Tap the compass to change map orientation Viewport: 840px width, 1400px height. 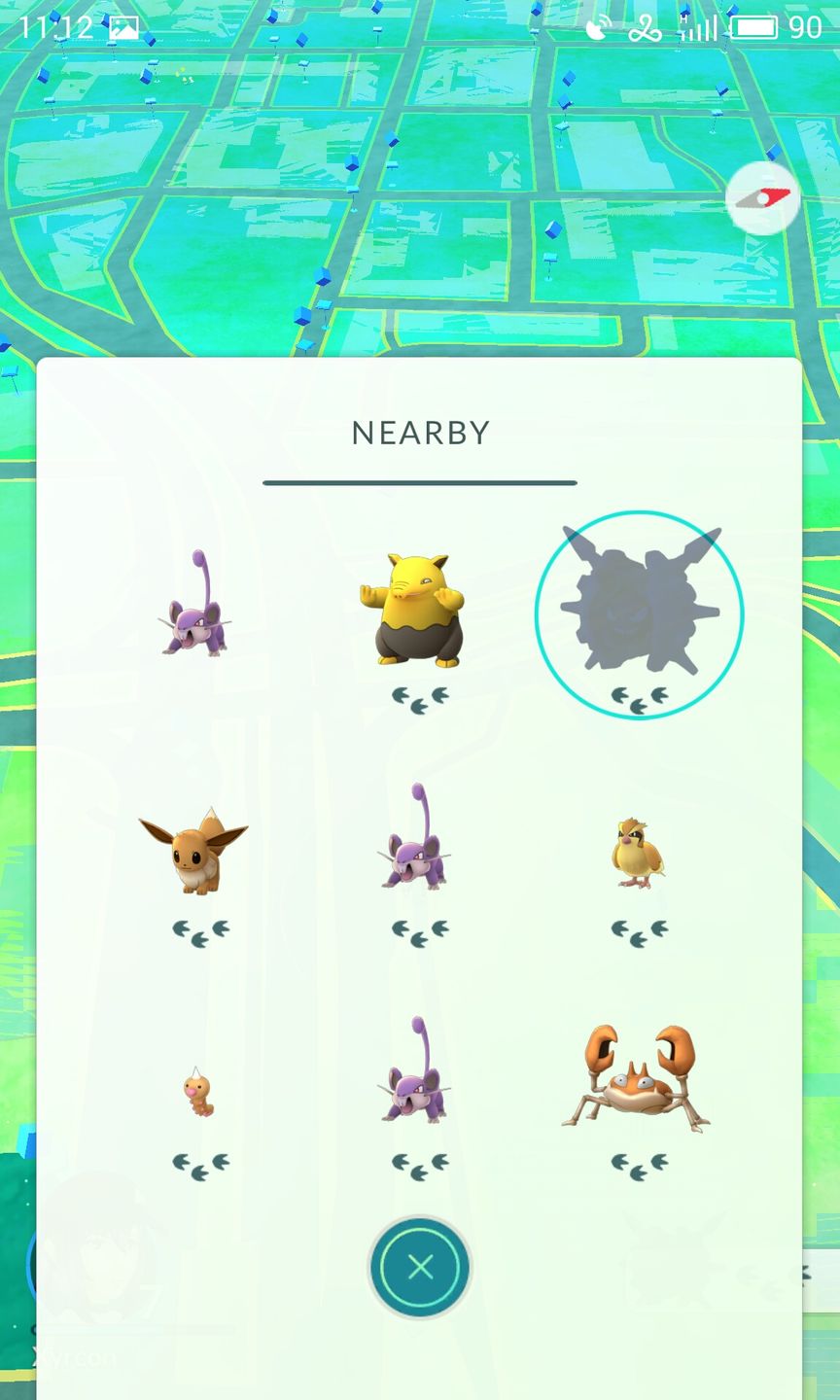(762, 197)
